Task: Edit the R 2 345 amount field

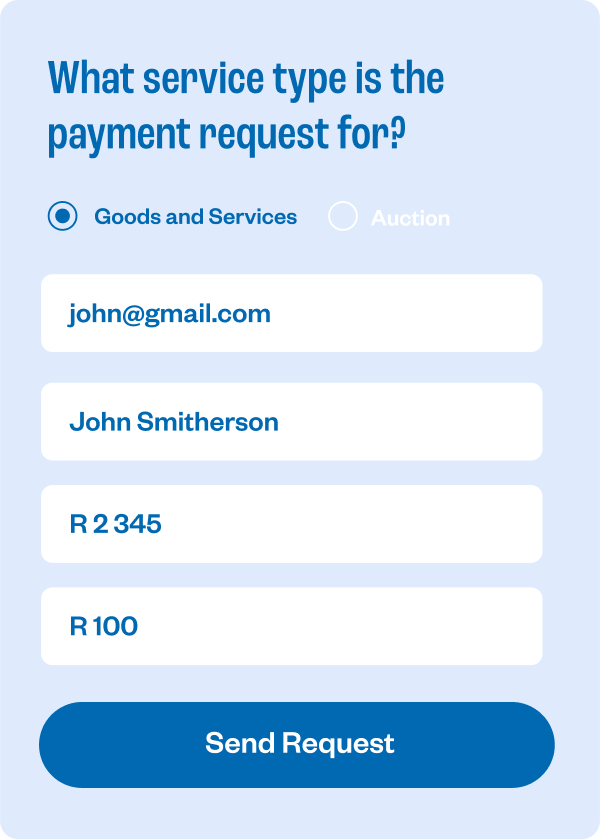Action: (291, 524)
